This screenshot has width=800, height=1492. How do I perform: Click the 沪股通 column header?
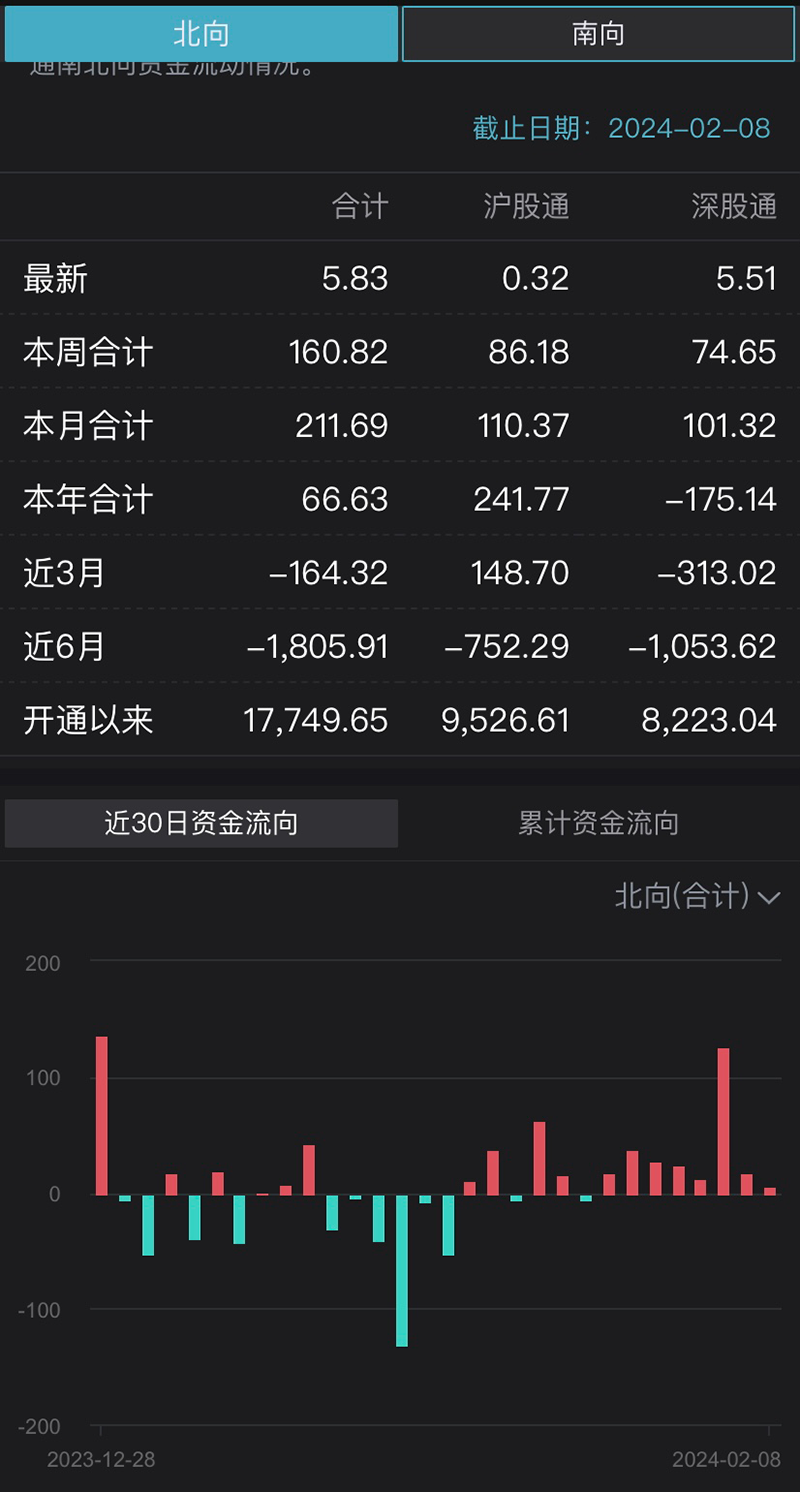(526, 207)
